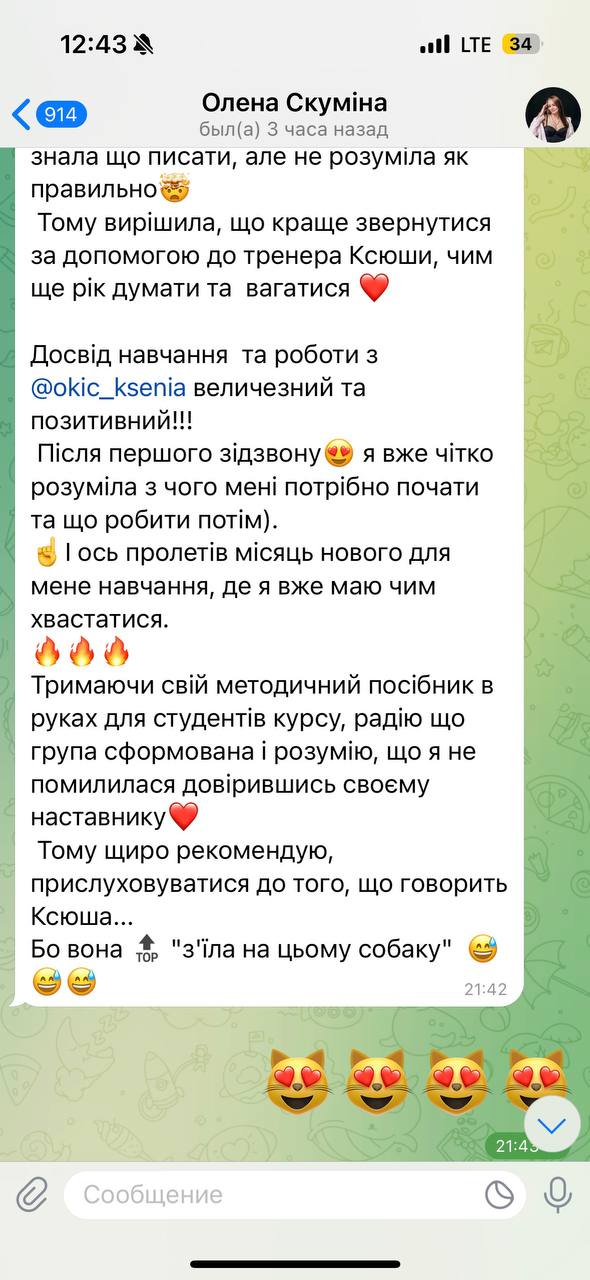Screen dimensions: 590x1280
Task: Open Олена Скуміна's profile photo
Action: pyautogui.click(x=553, y=115)
